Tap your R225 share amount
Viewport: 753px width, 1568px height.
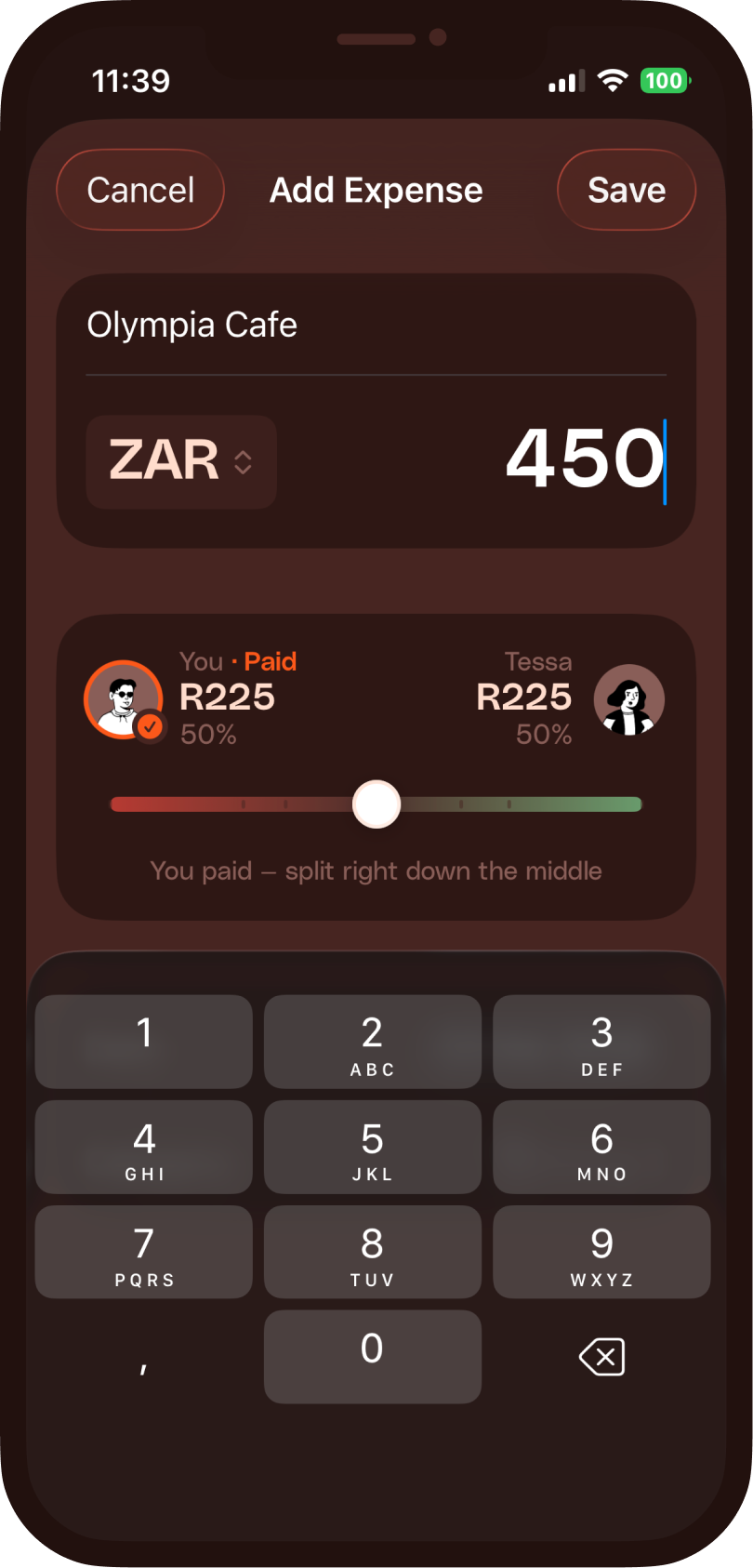(227, 698)
